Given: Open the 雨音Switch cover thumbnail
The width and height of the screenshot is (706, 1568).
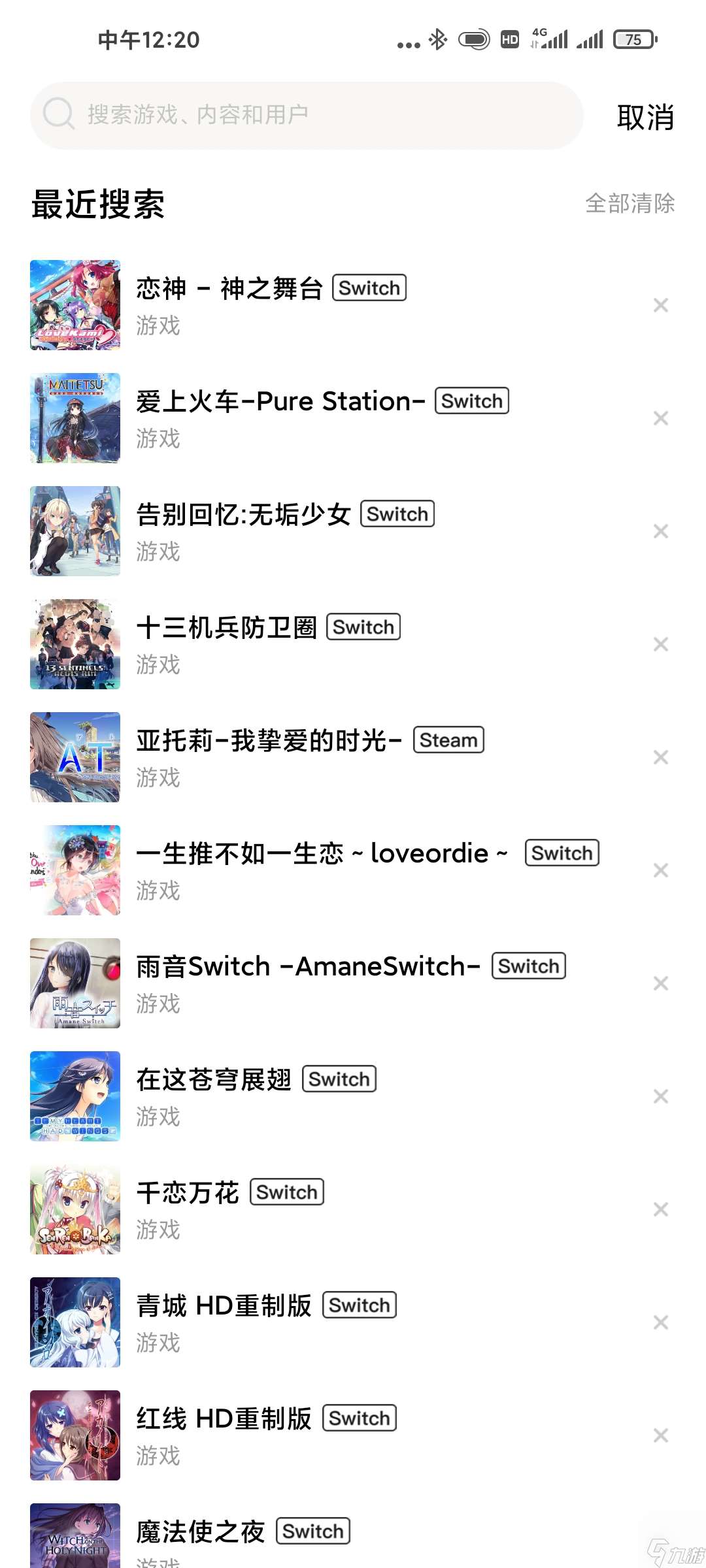Looking at the screenshot, I should [75, 983].
